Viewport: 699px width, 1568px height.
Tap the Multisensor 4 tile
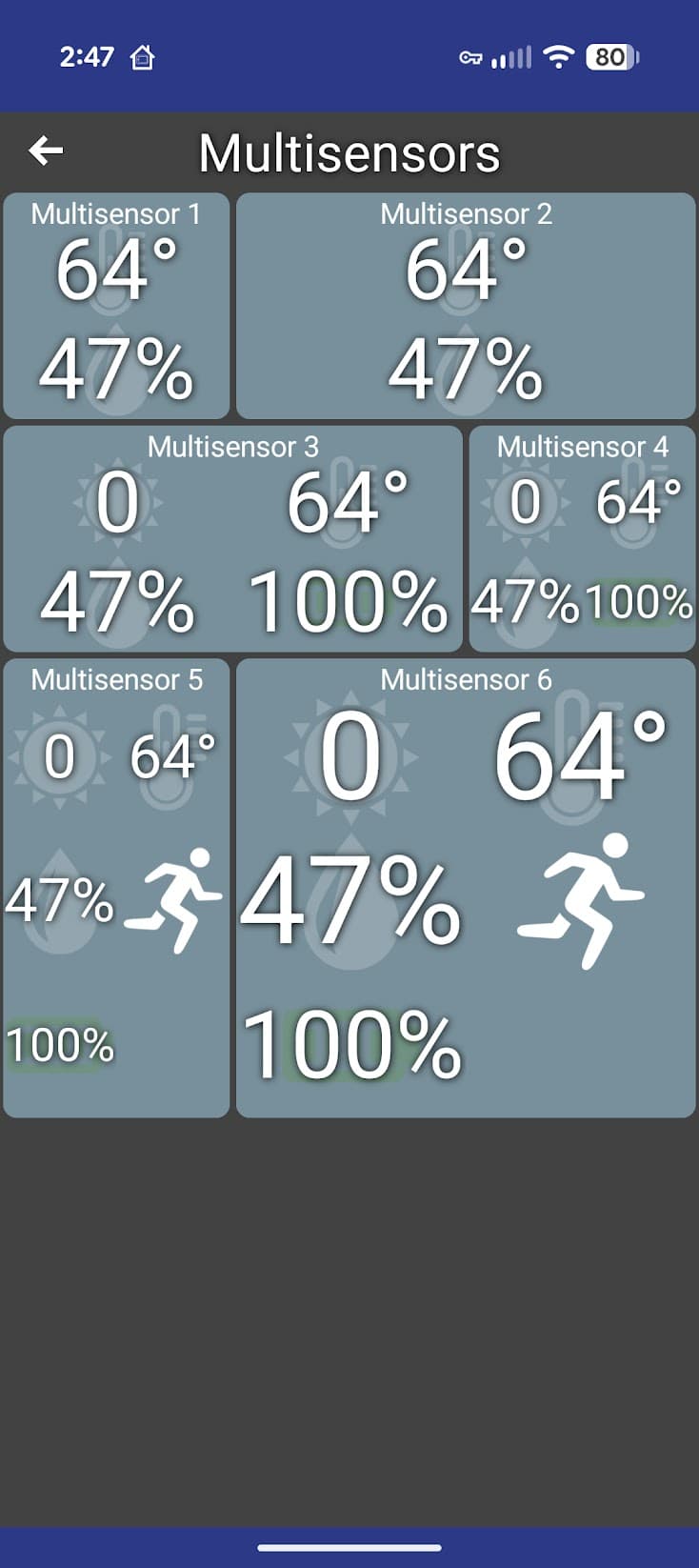coord(582,538)
